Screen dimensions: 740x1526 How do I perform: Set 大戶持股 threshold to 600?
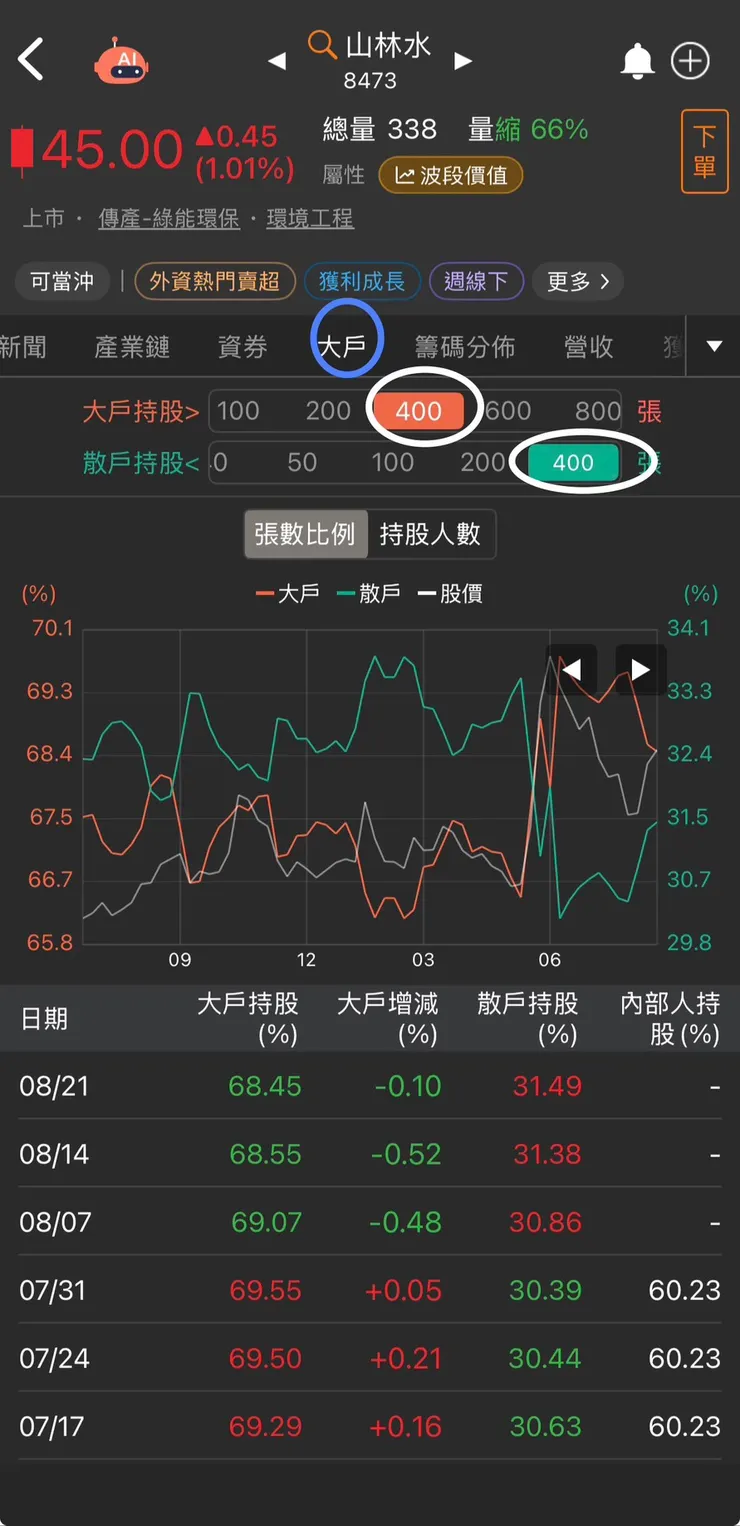[508, 411]
